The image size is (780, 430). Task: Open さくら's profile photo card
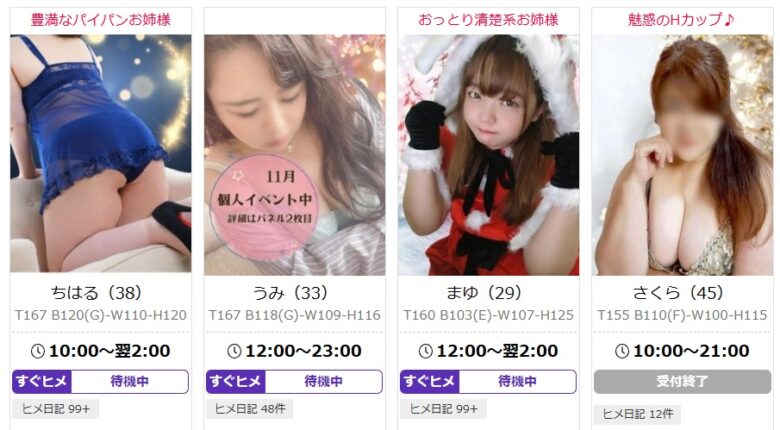pyautogui.click(x=682, y=155)
